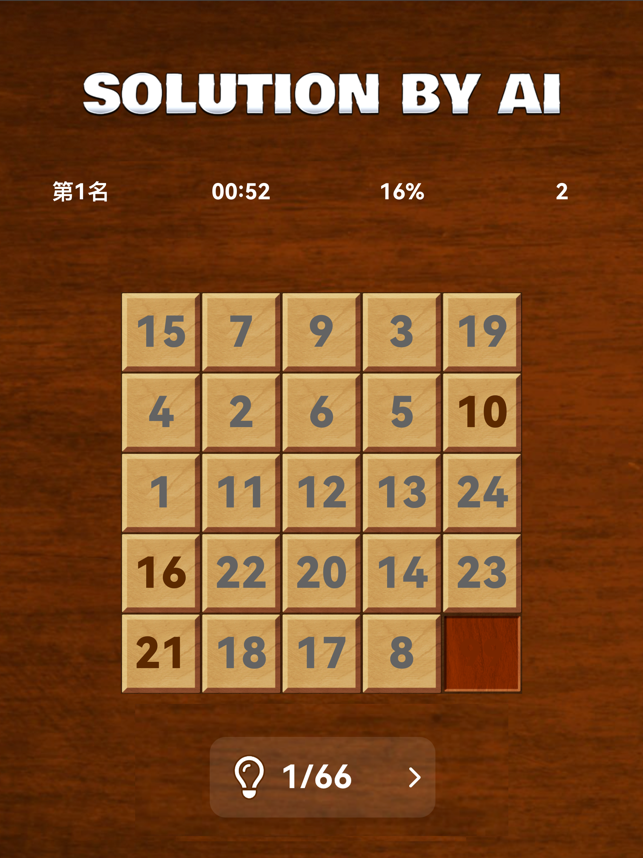Tap tile number 14

click(401, 572)
